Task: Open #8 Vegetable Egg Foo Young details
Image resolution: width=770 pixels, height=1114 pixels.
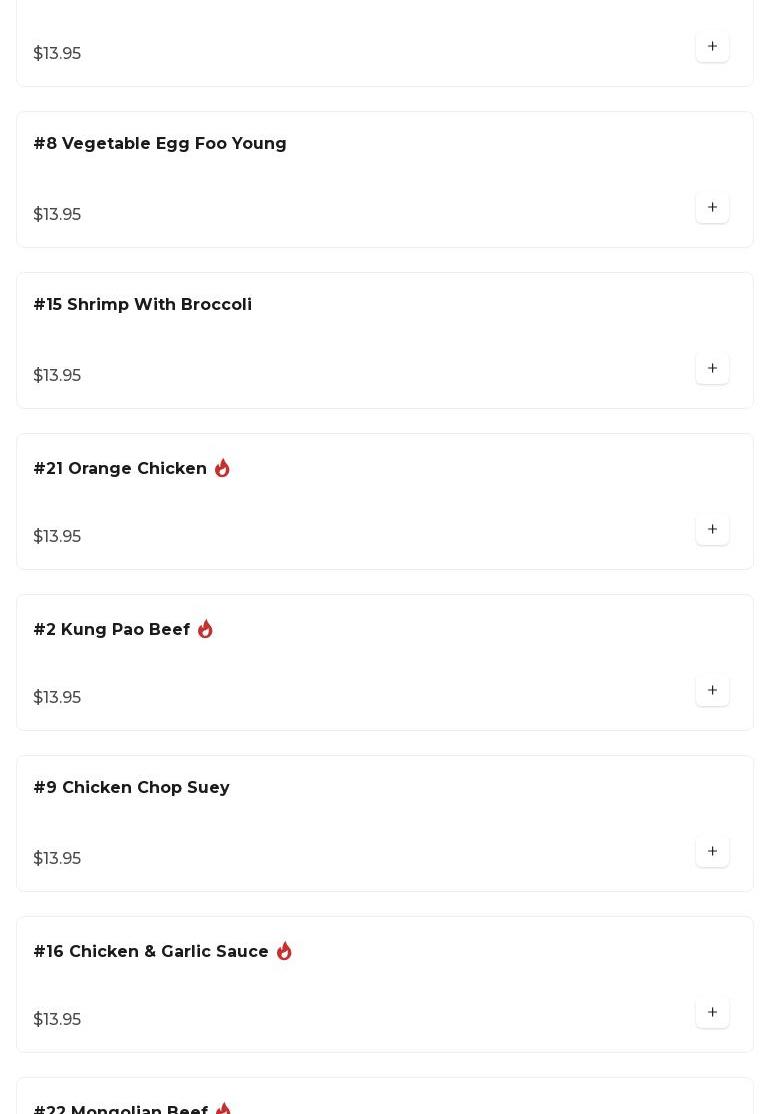Action: click(x=160, y=144)
